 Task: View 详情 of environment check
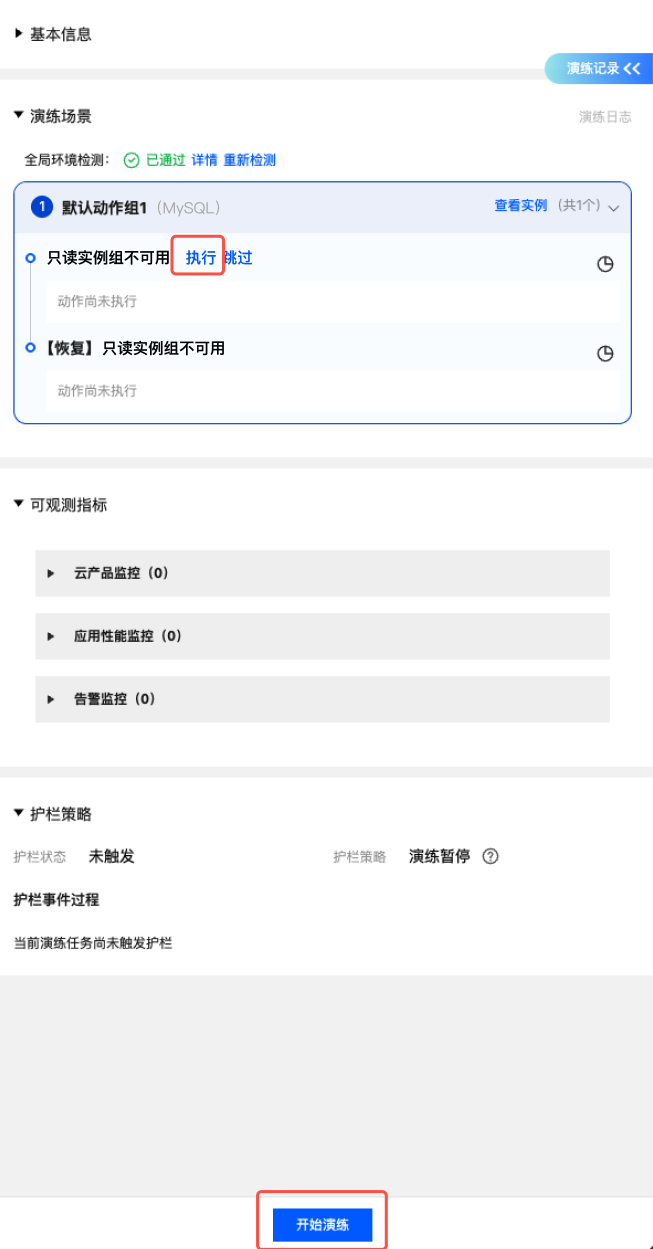pos(204,160)
